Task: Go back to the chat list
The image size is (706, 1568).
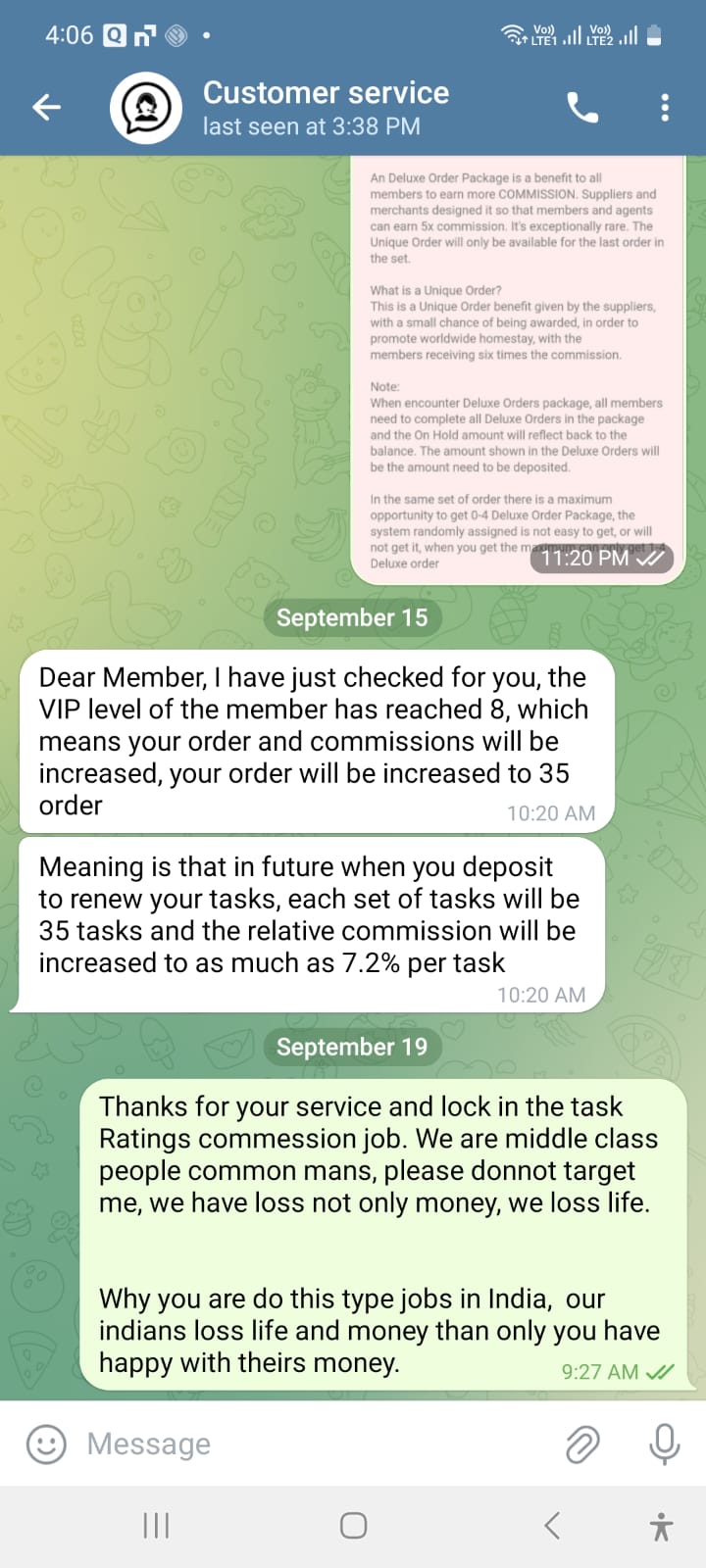Action: pos(46,108)
